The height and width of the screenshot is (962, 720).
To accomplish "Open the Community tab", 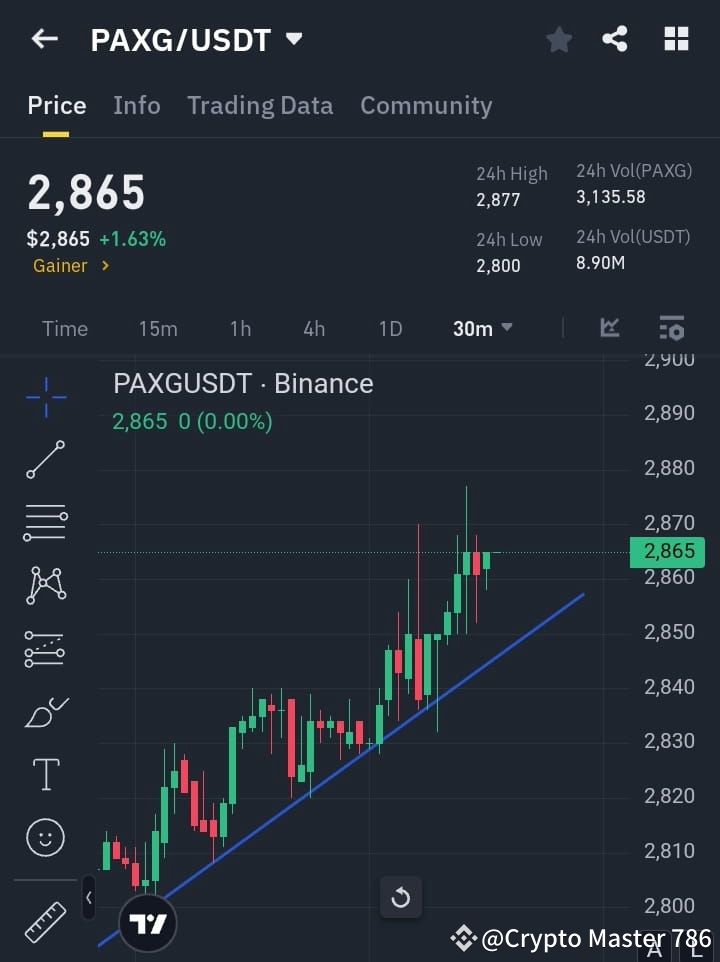I will tap(426, 105).
